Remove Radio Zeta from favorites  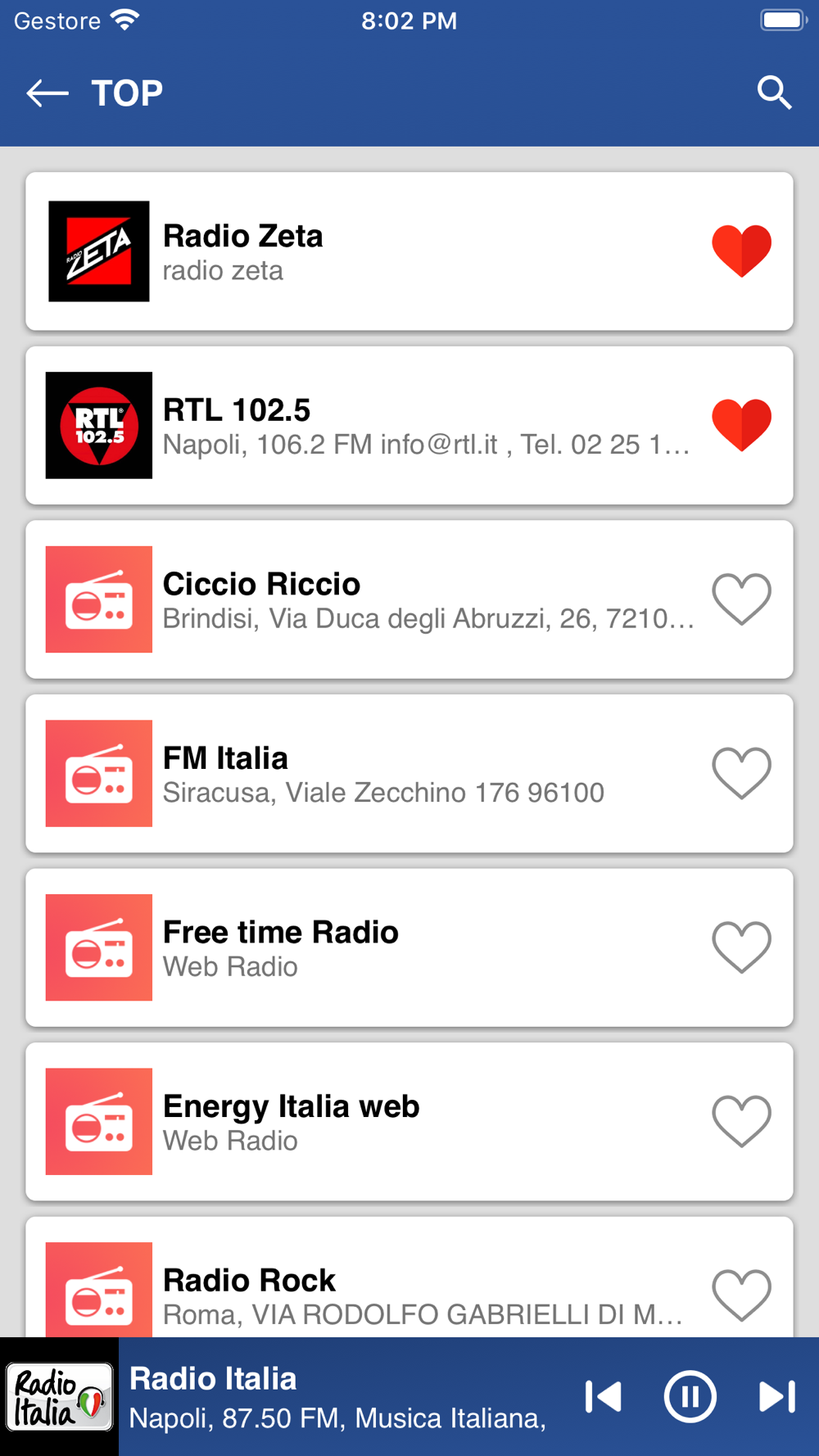tap(741, 251)
